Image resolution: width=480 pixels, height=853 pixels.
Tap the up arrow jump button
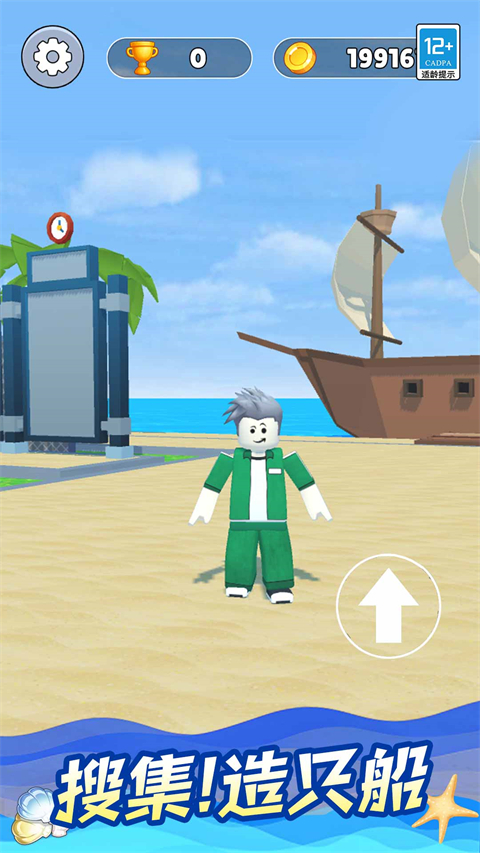388,606
